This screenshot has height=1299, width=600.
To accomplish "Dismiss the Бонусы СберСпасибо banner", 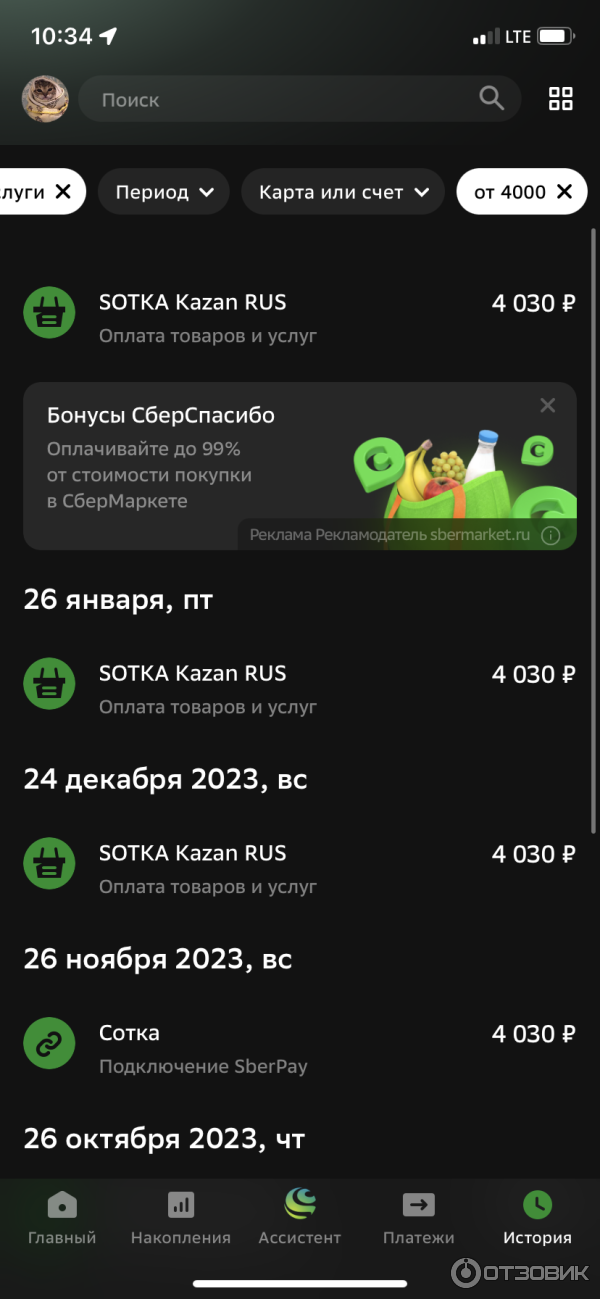I will 547,405.
